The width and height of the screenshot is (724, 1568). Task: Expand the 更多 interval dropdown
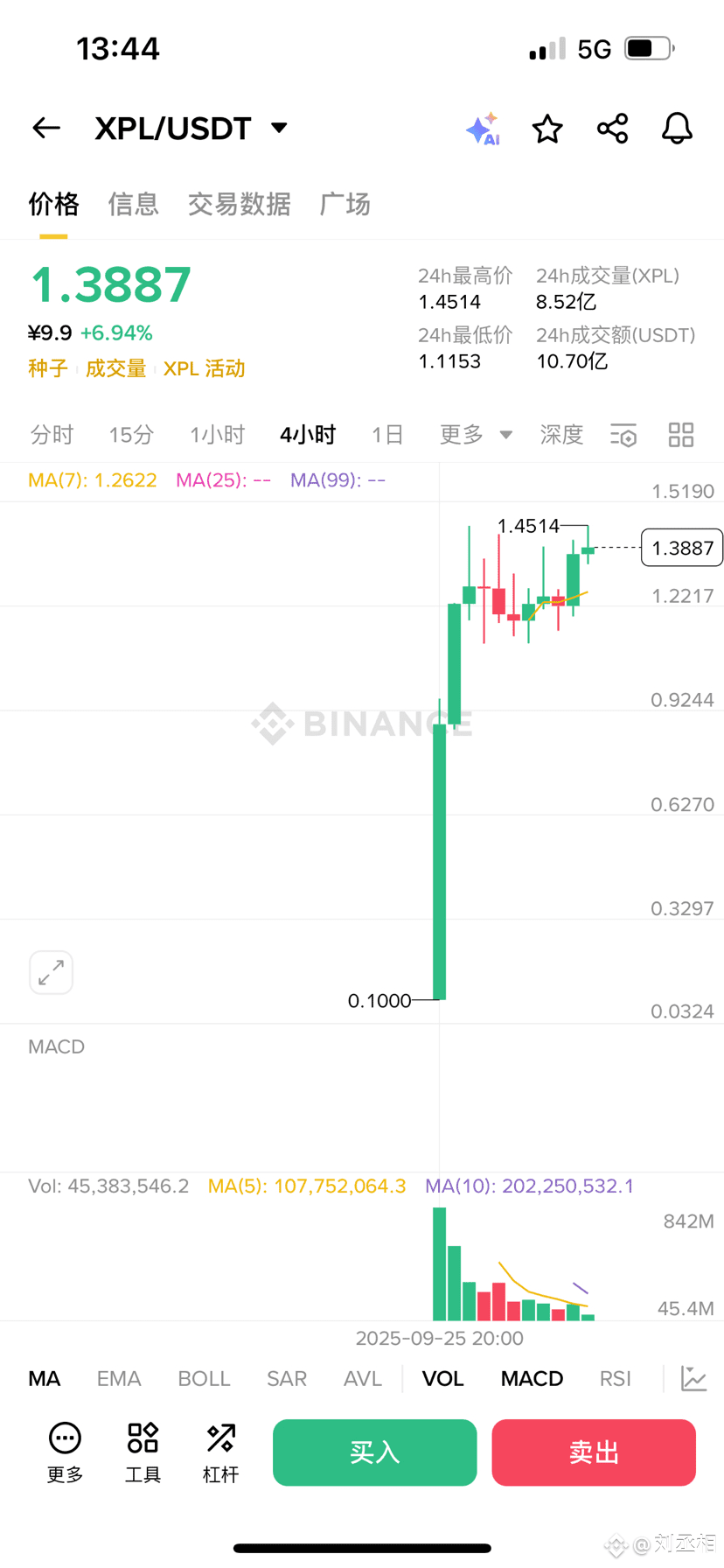pos(476,435)
